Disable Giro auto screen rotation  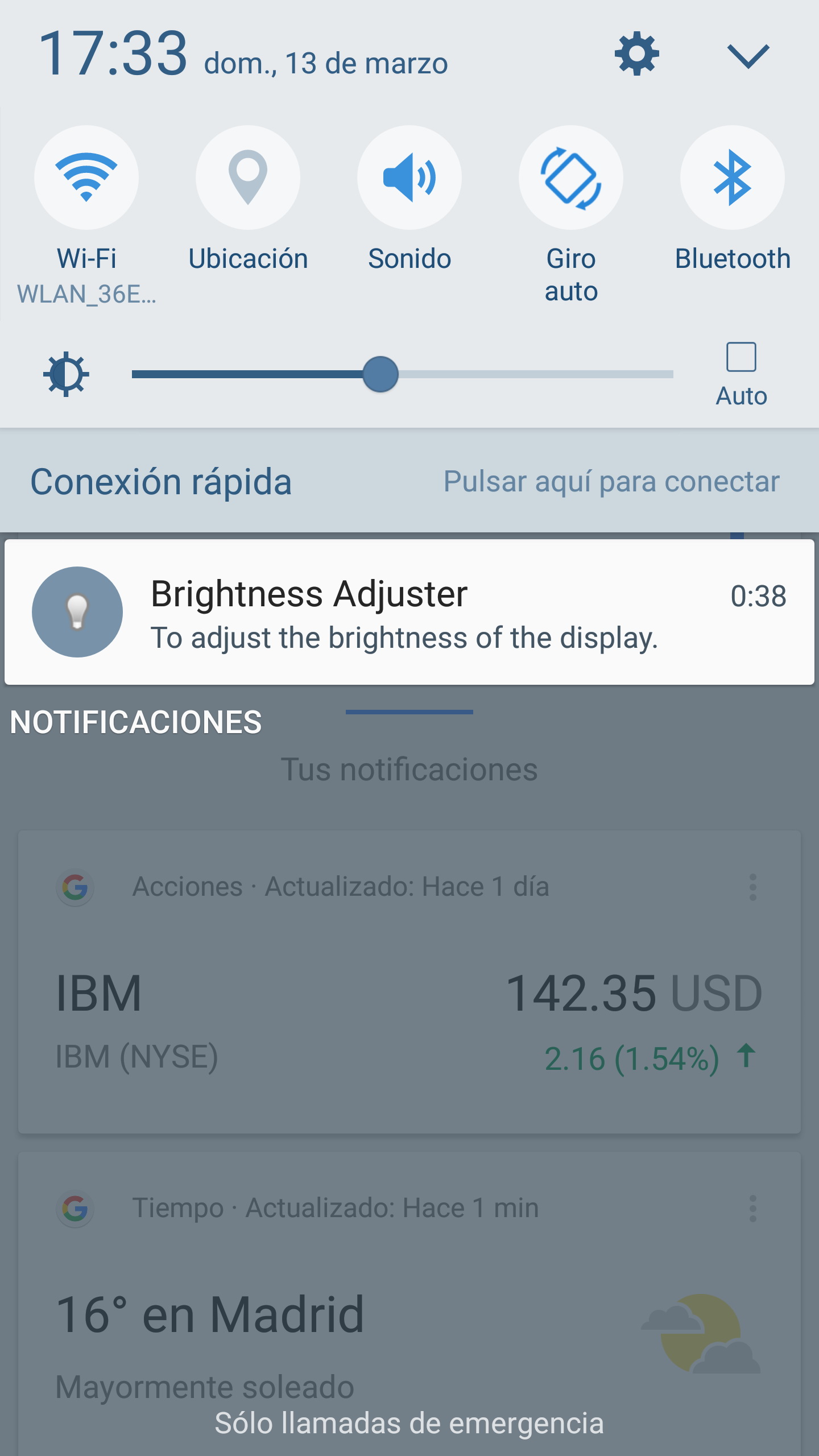[571, 177]
